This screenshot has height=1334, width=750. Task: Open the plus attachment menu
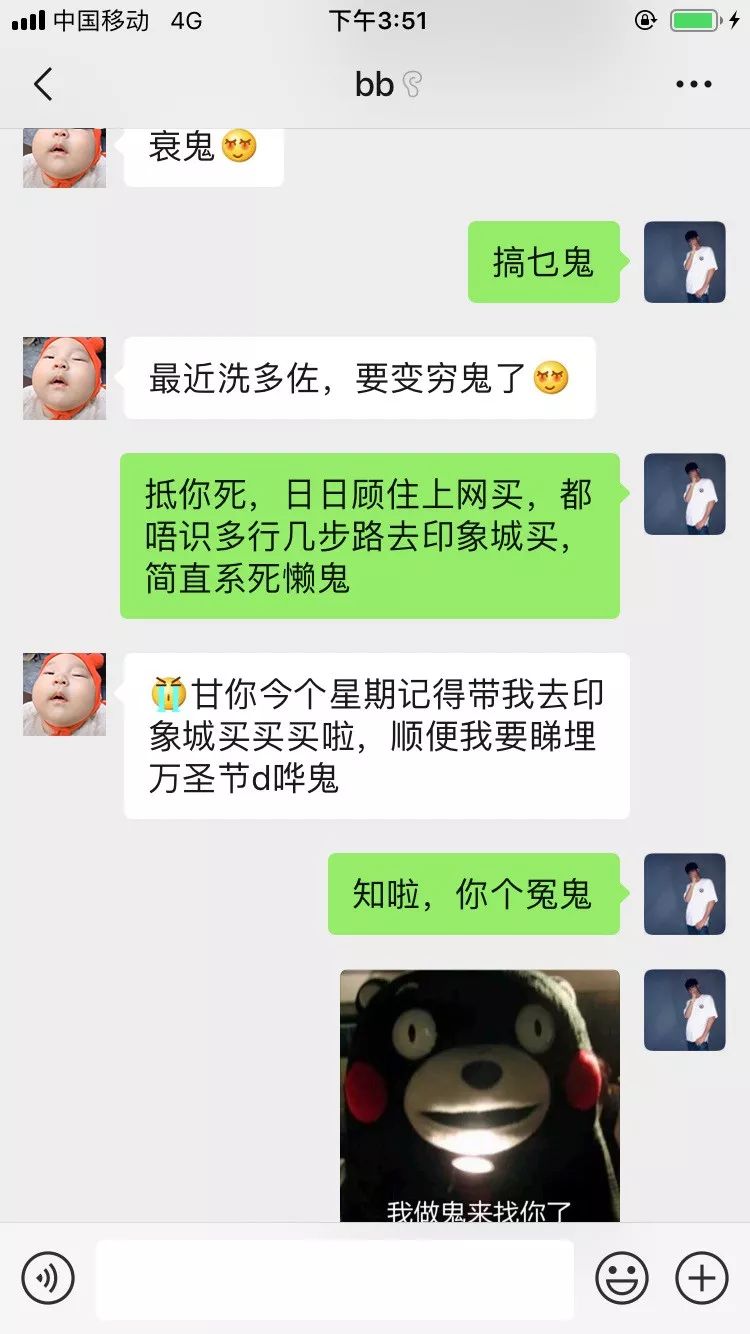[x=702, y=1277]
